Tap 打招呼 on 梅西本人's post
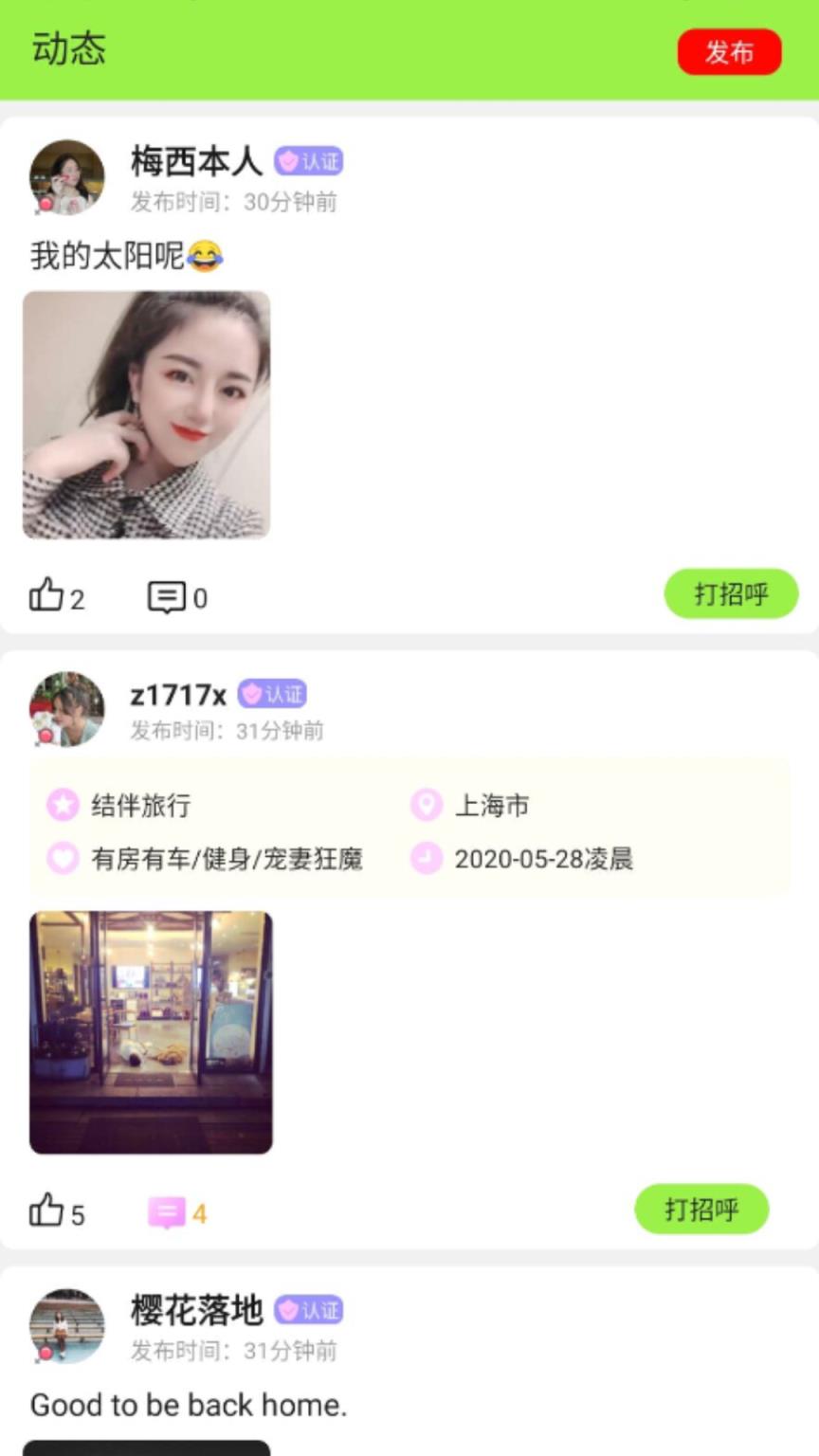Screen dimensions: 819x1456 (x=731, y=594)
